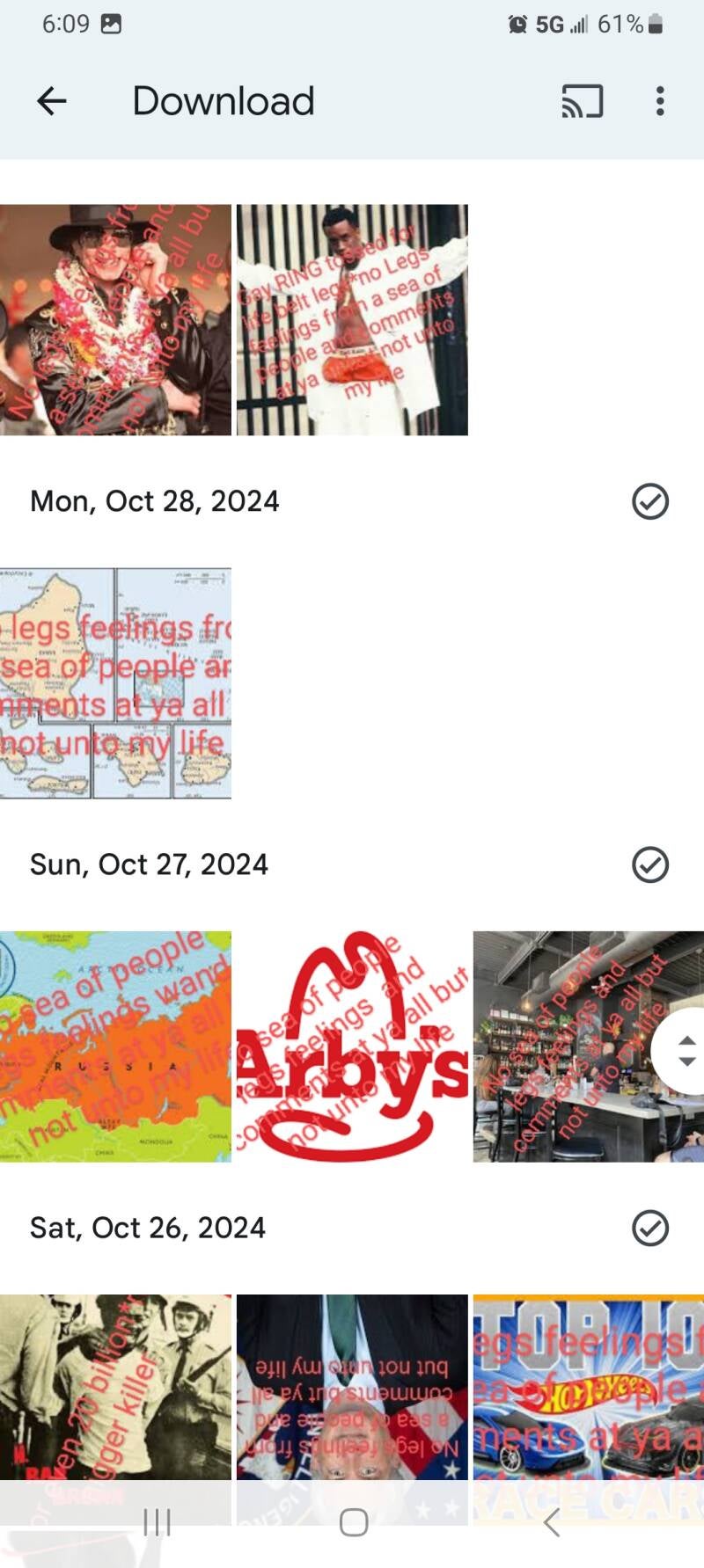This screenshot has width=704, height=1568.
Task: Open the orange Russia map image
Action: point(115,1047)
